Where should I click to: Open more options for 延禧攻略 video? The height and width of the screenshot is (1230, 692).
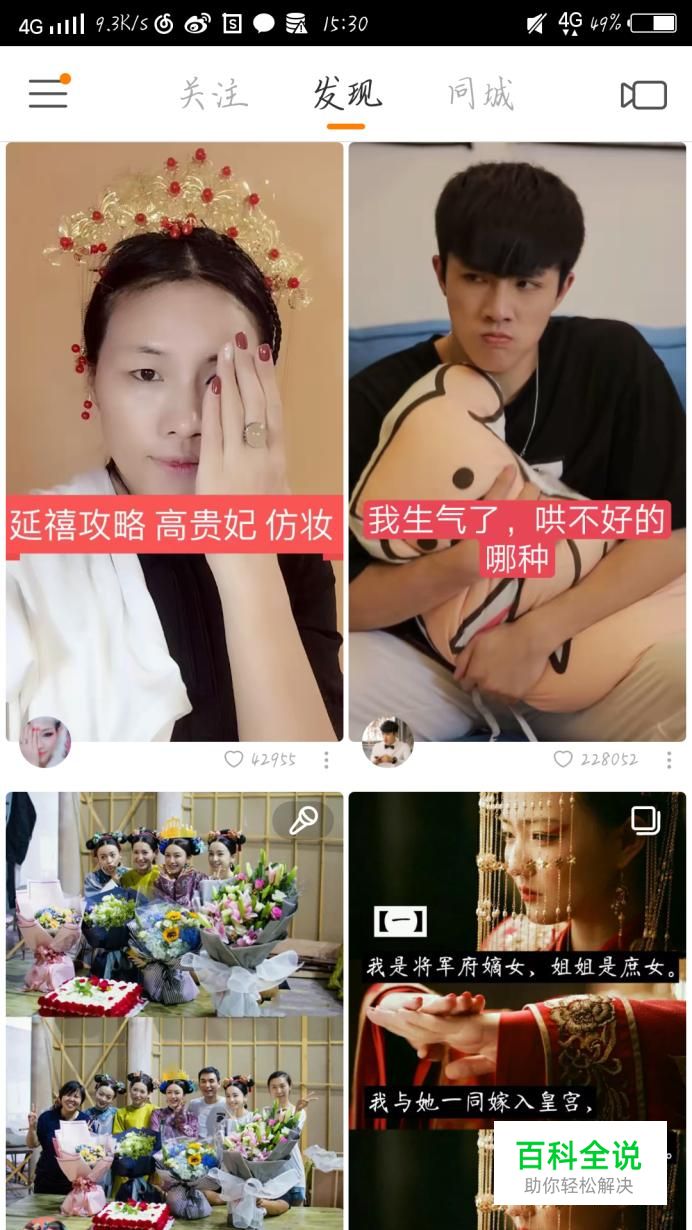click(x=326, y=760)
